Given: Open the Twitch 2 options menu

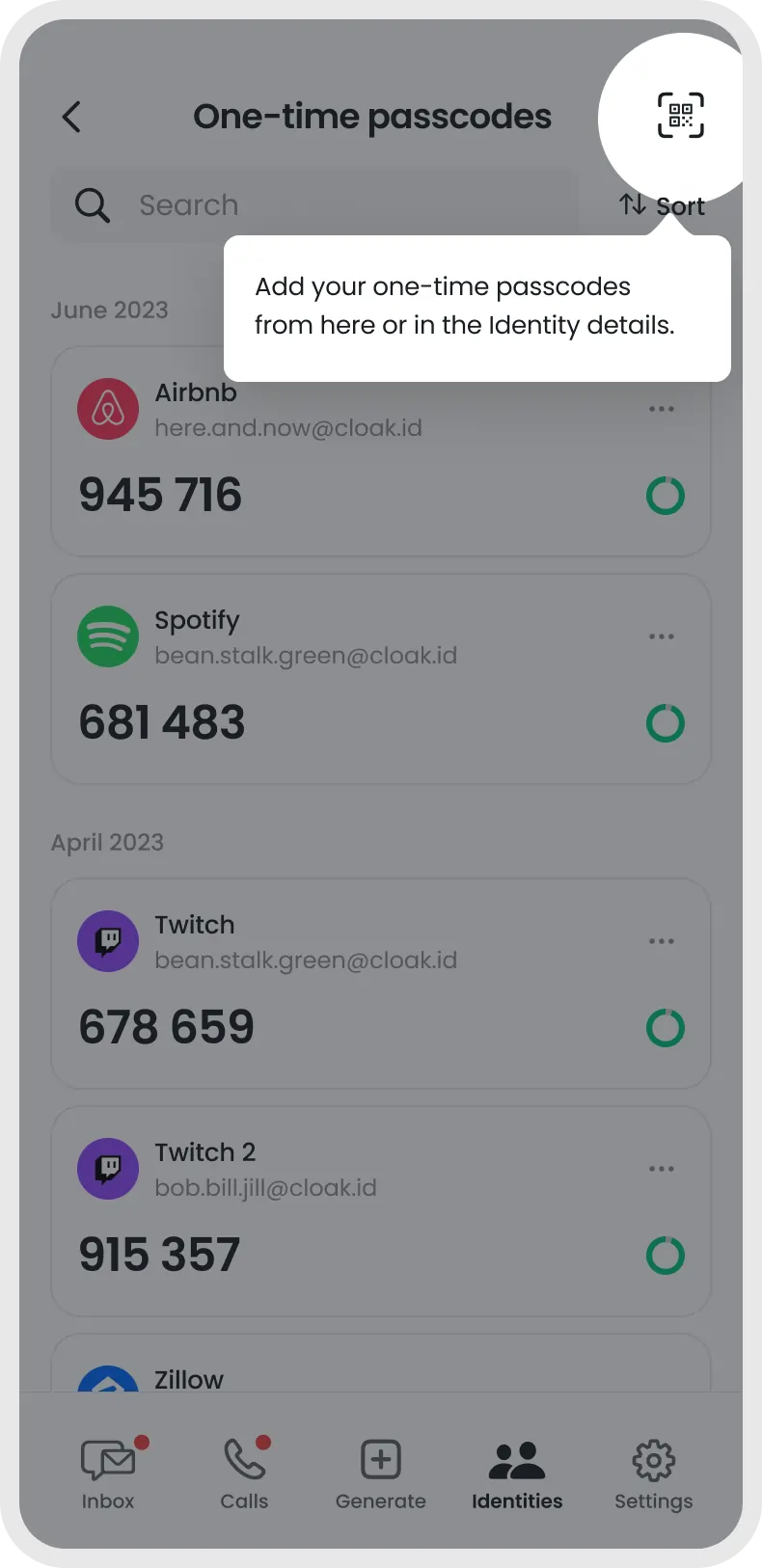Looking at the screenshot, I should [x=662, y=1168].
